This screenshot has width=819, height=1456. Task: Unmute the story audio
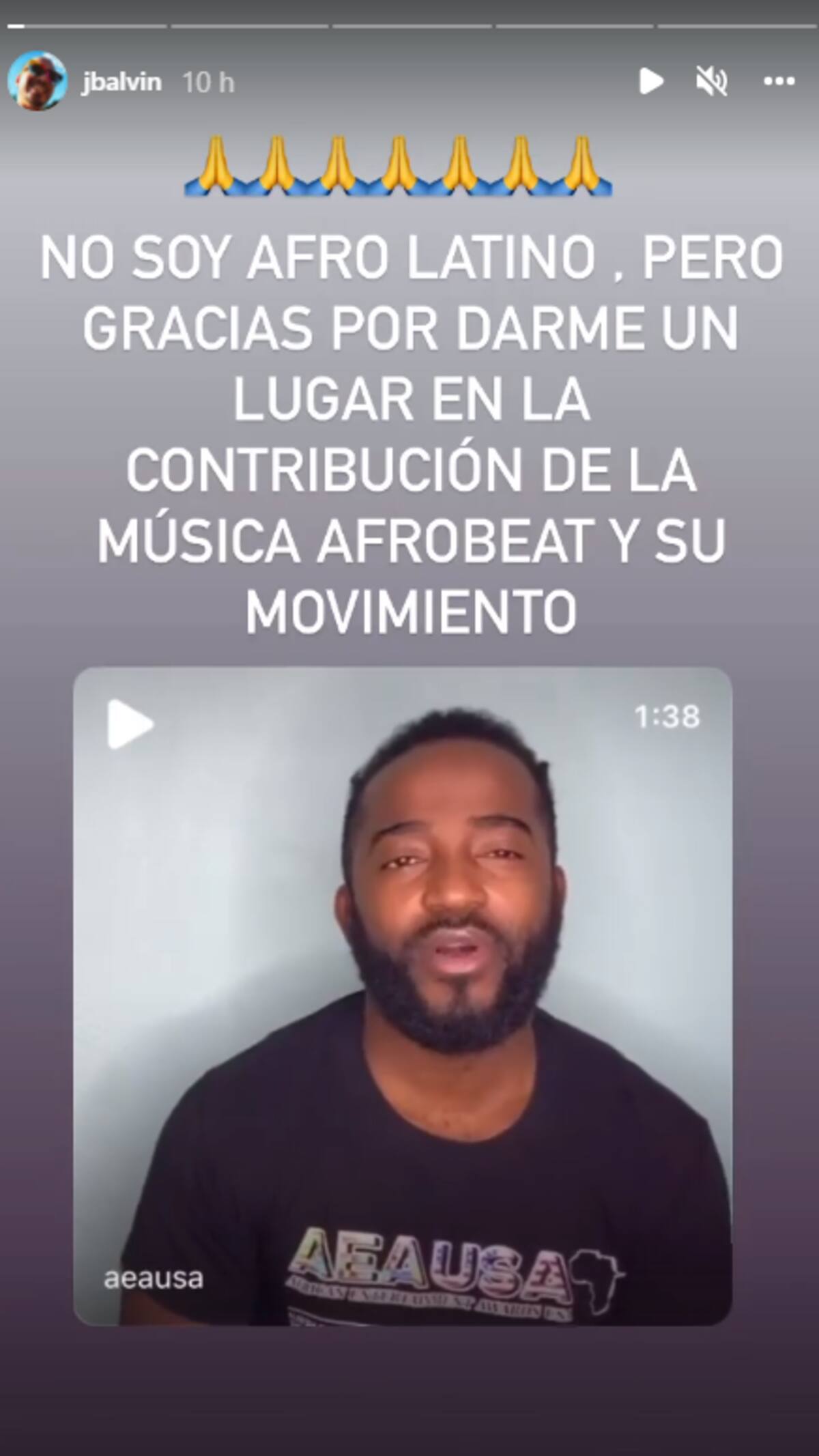[x=711, y=82]
